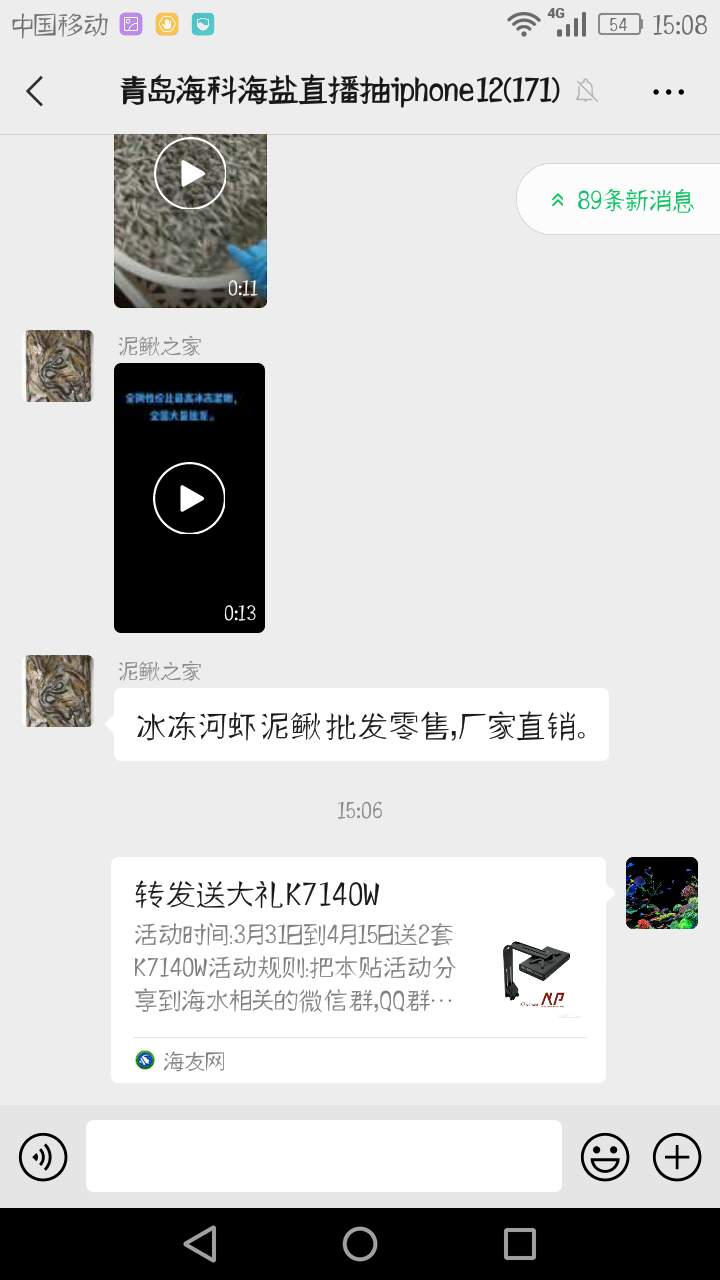720x1280 pixels.
Task: Open the plus attachments menu
Action: (677, 1157)
